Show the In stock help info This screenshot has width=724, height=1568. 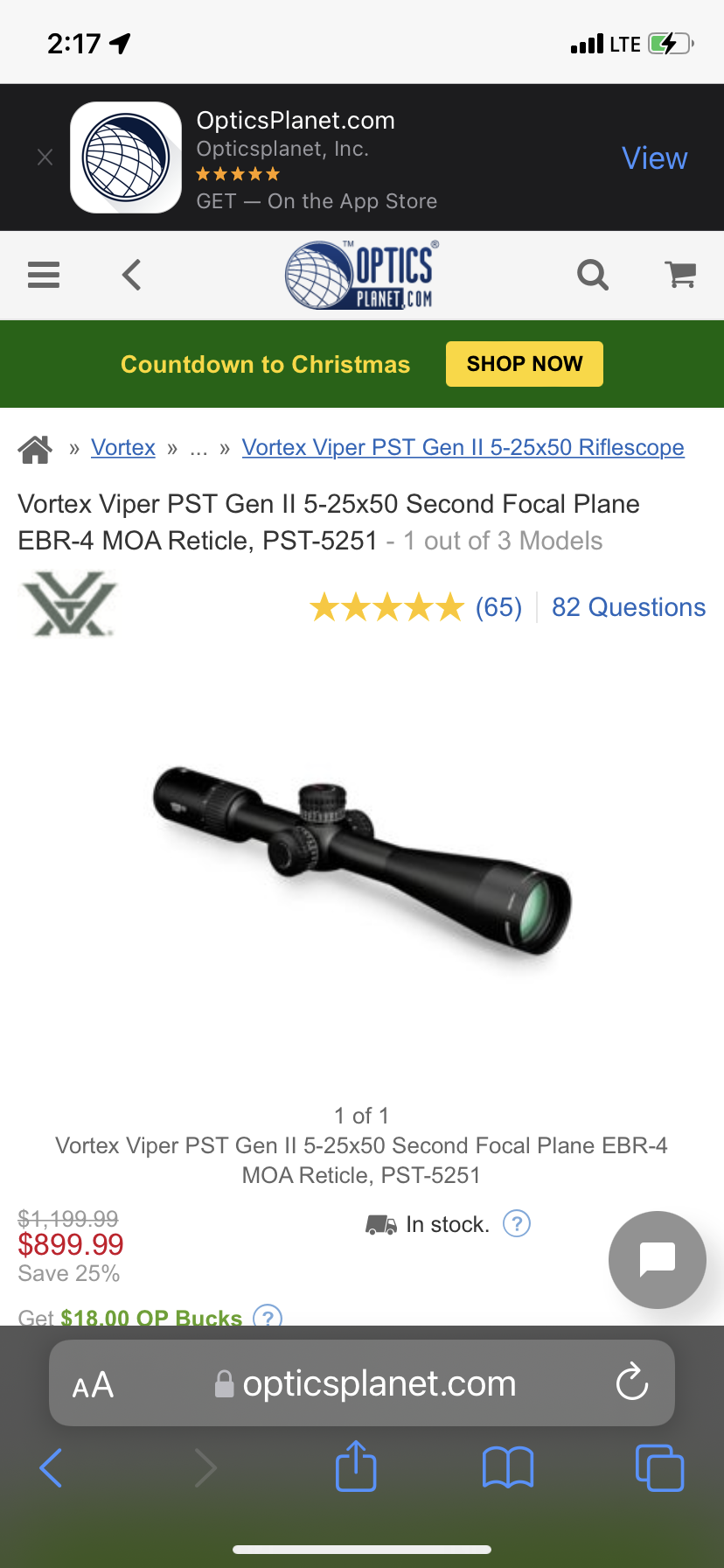point(517,1223)
